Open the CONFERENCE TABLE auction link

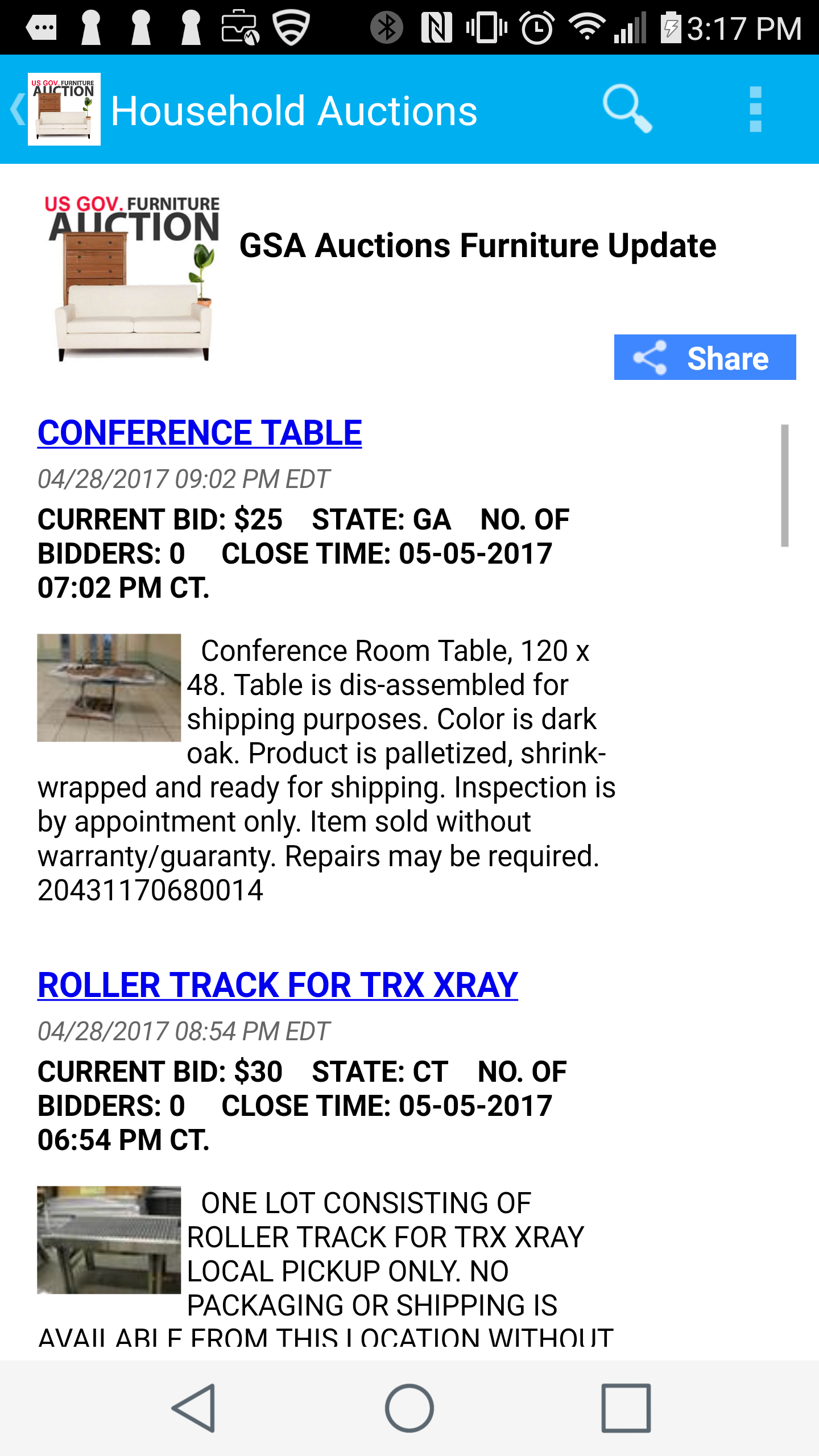pos(200,433)
